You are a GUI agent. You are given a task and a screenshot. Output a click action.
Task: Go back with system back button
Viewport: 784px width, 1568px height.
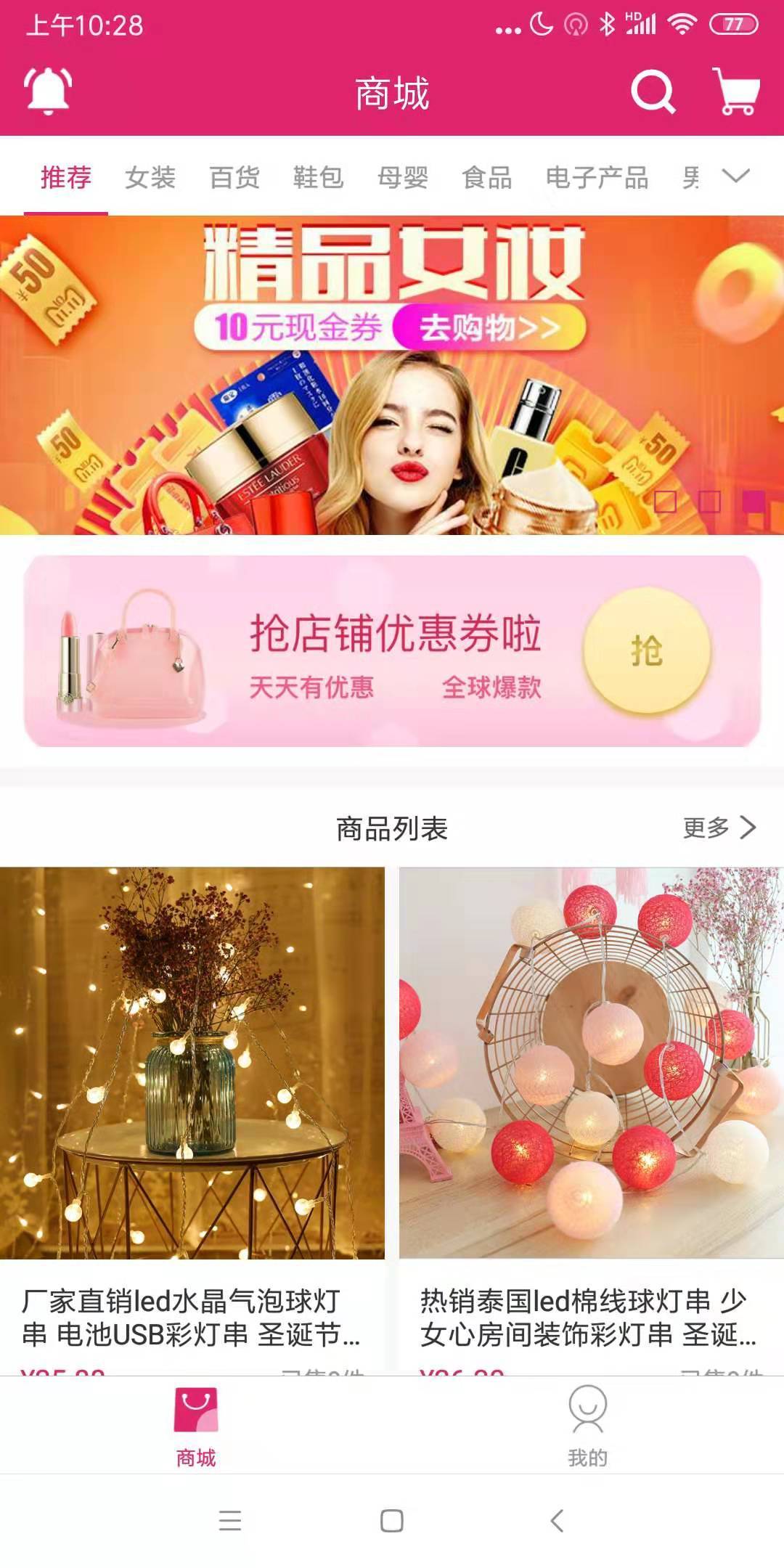(557, 1520)
